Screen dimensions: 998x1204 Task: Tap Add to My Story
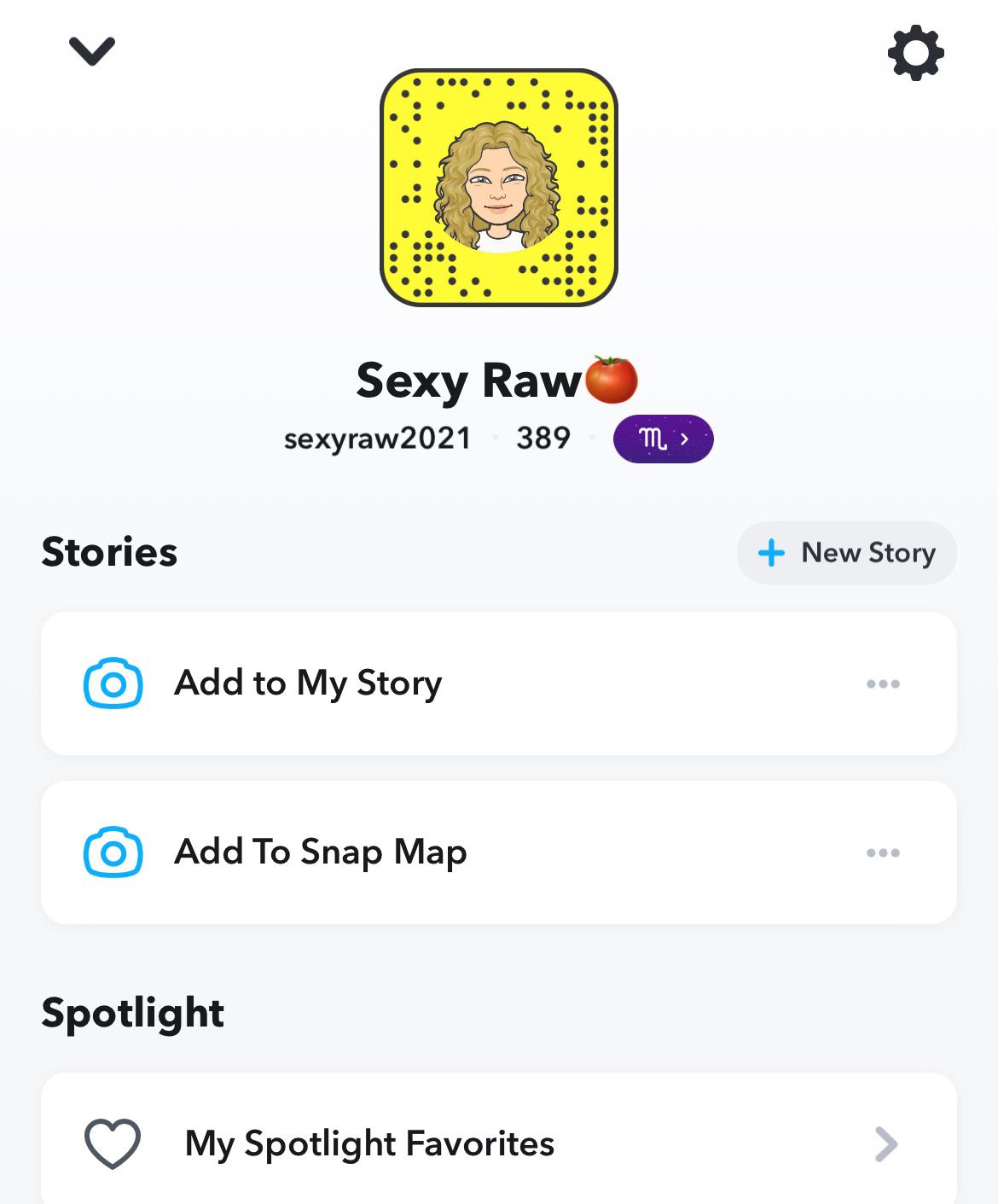point(307,683)
